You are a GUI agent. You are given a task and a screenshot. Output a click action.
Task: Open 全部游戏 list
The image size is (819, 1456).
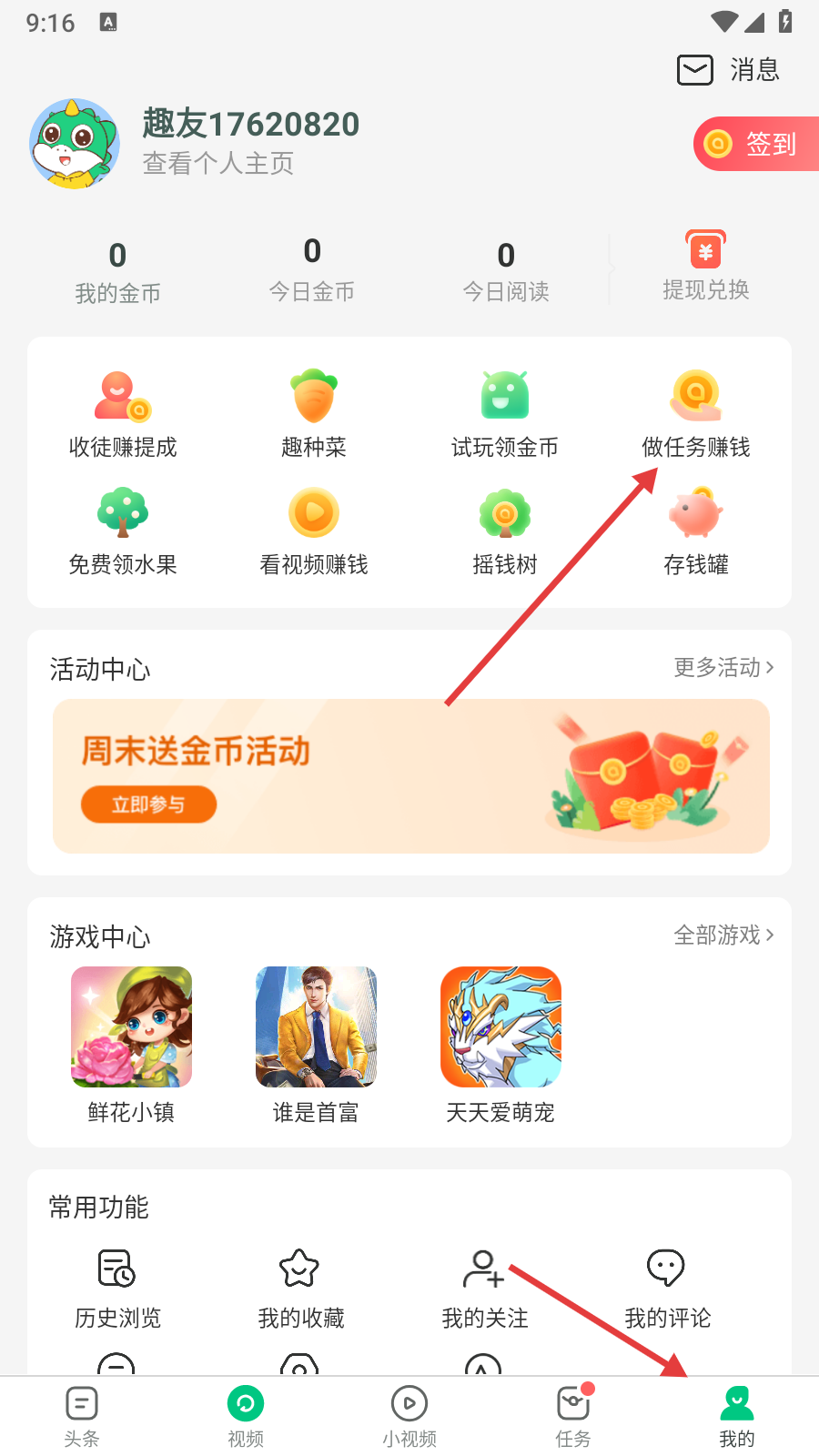coord(723,935)
